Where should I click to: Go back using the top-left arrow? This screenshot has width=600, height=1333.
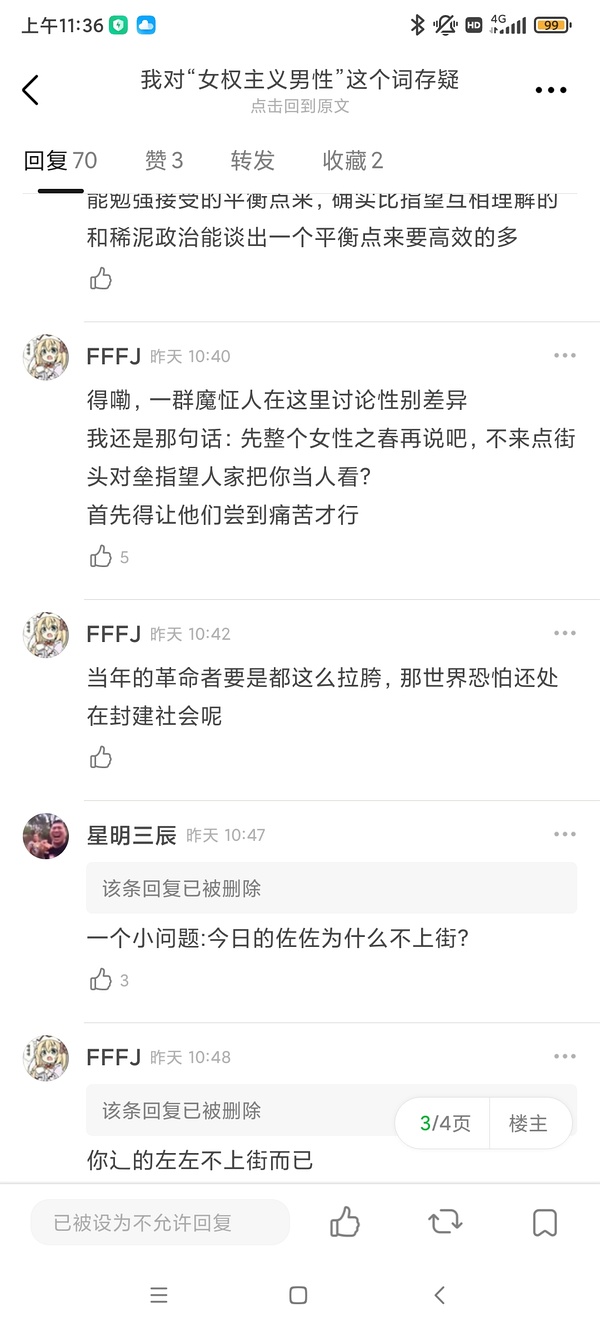[31, 90]
